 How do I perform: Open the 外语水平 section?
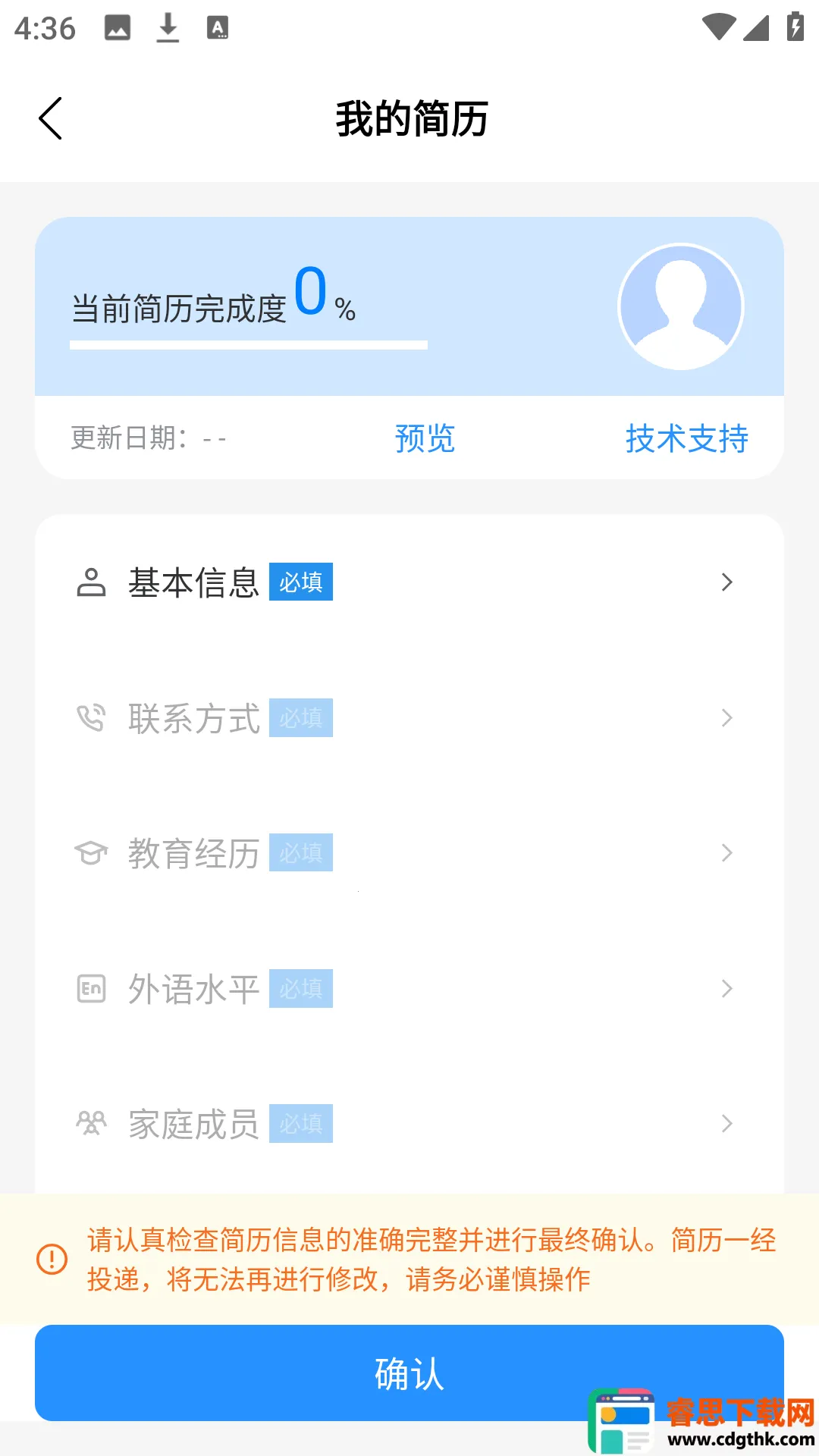coord(409,989)
